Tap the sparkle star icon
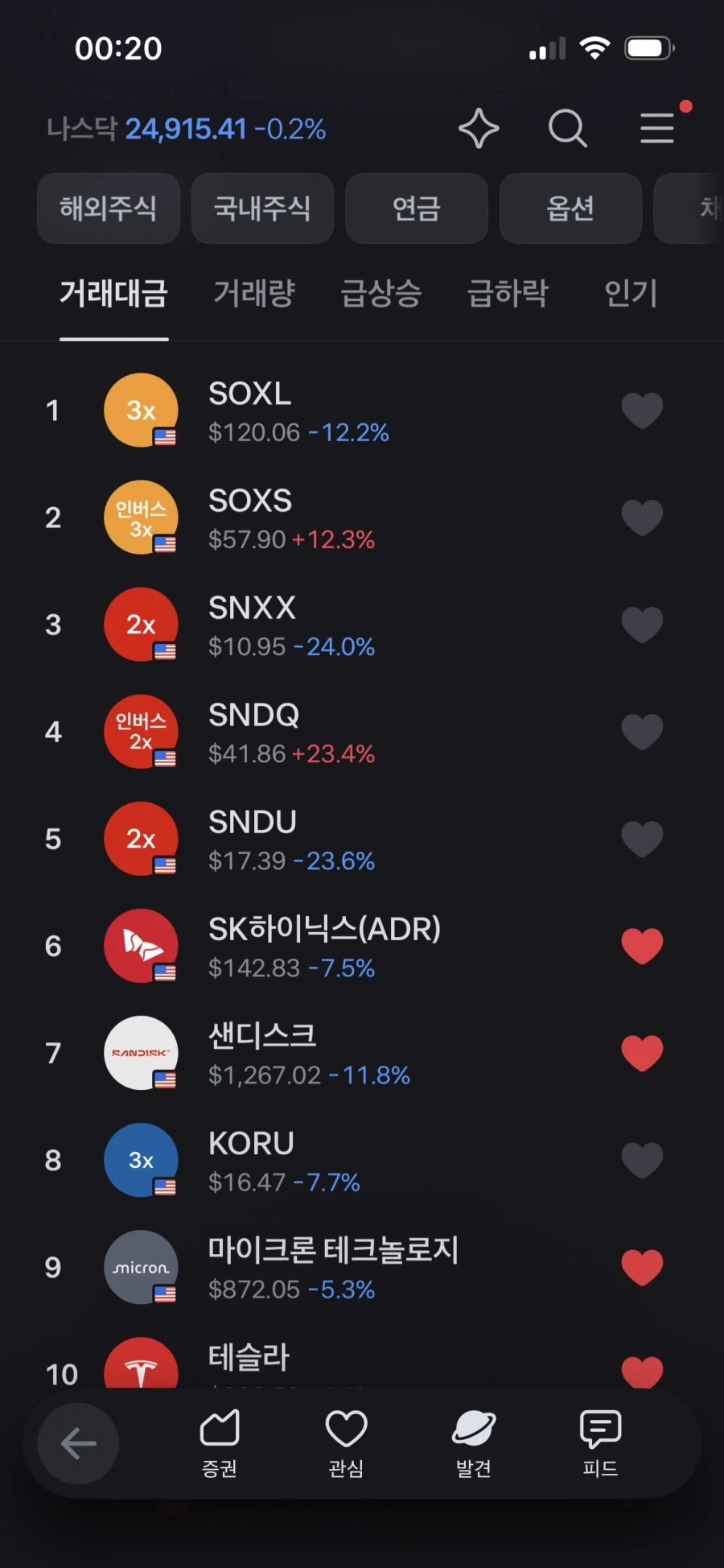Screen dimensions: 724x1568 click(479, 129)
